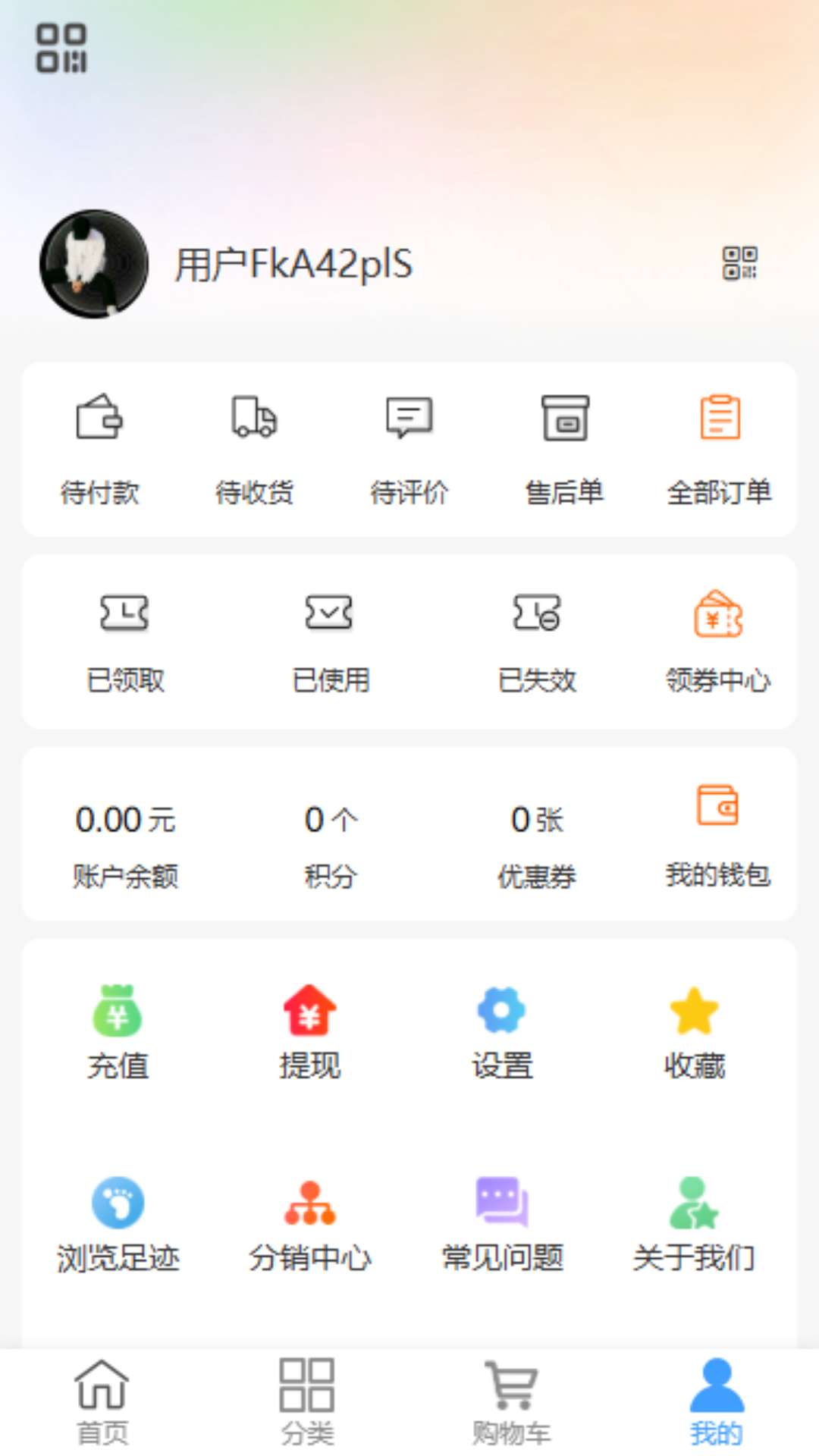Switch to the 首页 home tab
This screenshot has width=819, height=1456.
(x=102, y=1401)
